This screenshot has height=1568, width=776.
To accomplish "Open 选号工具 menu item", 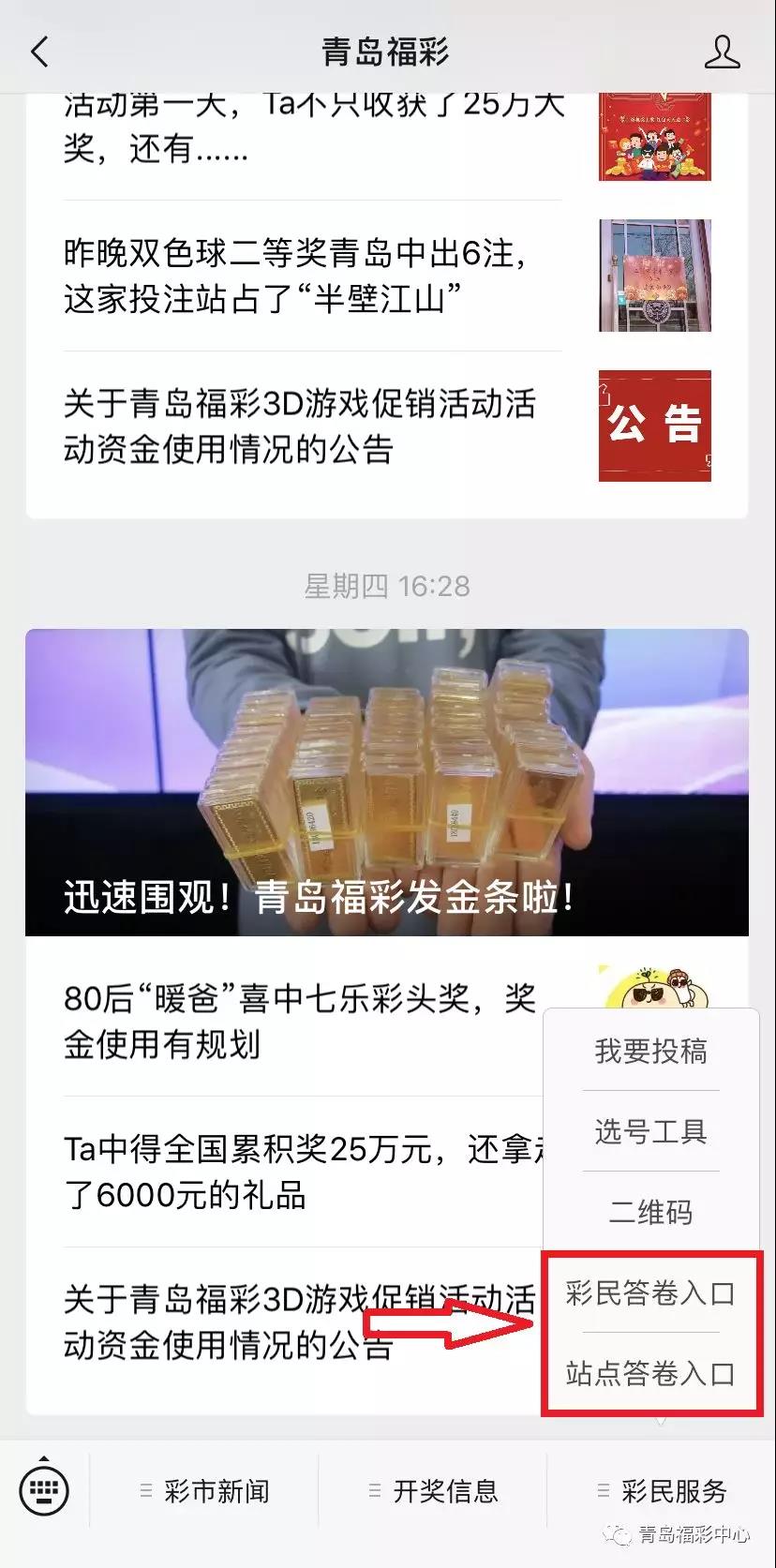I will click(x=650, y=1131).
